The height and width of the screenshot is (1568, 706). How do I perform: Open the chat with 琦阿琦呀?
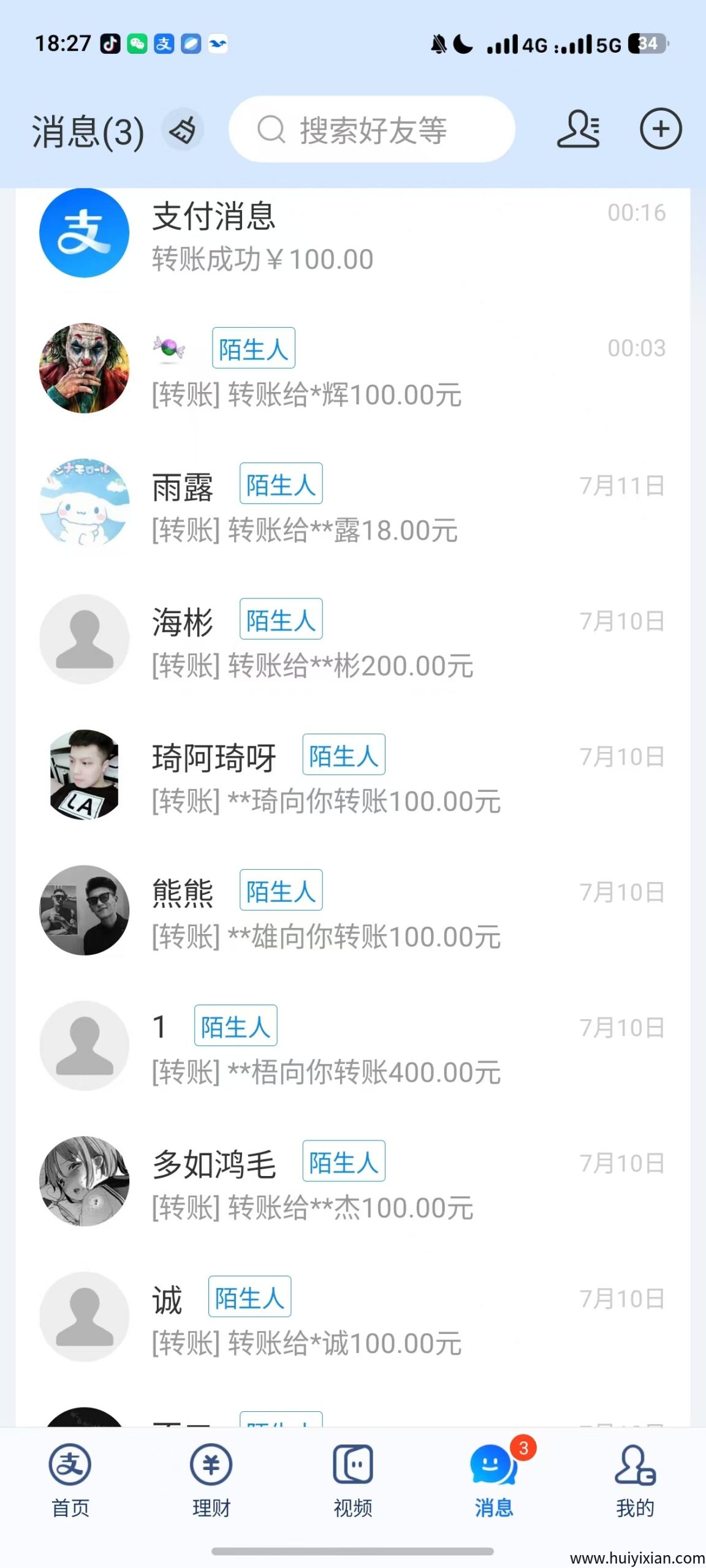(x=352, y=777)
